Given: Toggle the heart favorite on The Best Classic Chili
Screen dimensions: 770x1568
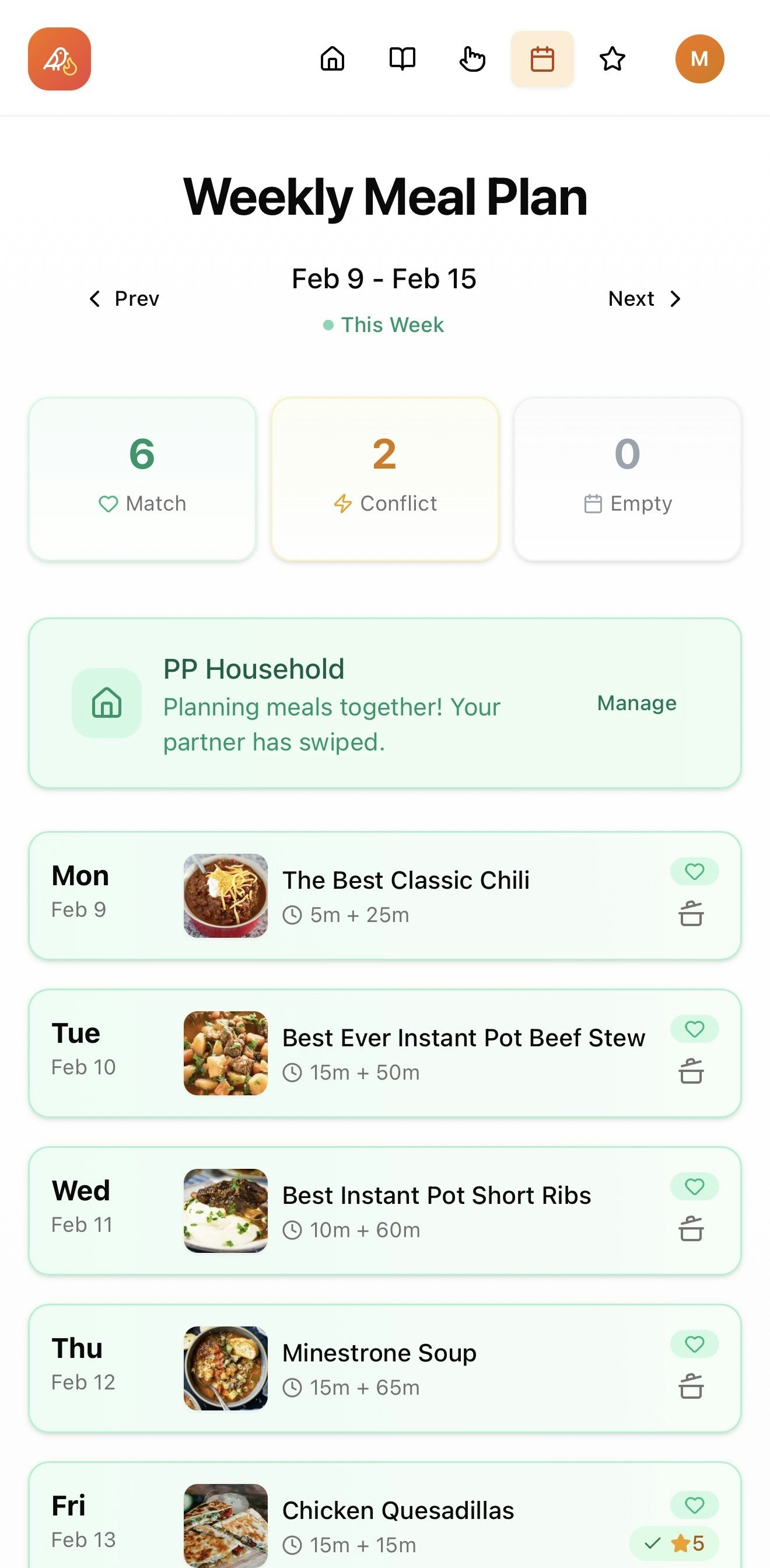Looking at the screenshot, I should coord(694,871).
